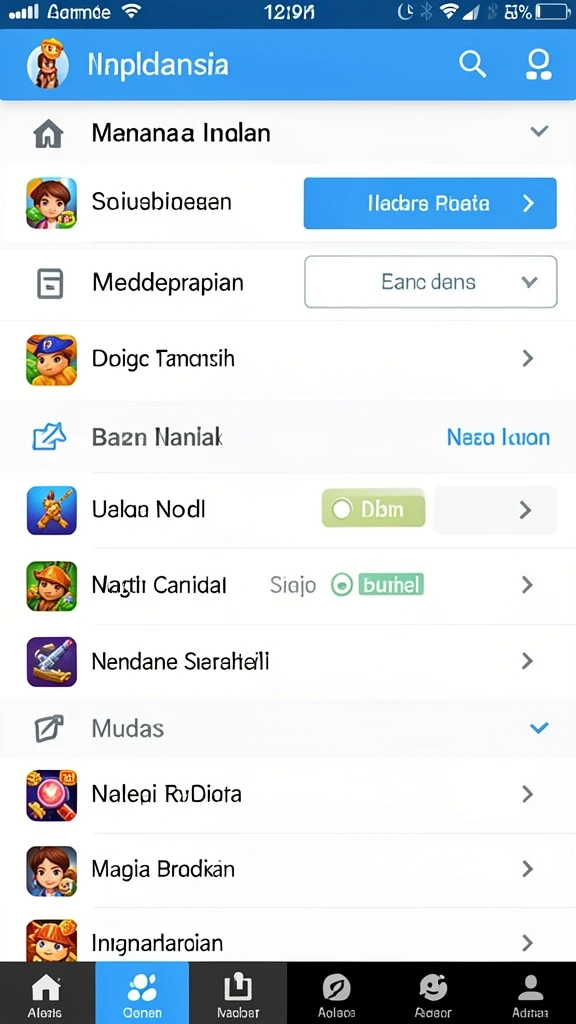Open the Inignarlaroian row
The height and width of the screenshot is (1024, 576).
pyautogui.click(x=288, y=941)
